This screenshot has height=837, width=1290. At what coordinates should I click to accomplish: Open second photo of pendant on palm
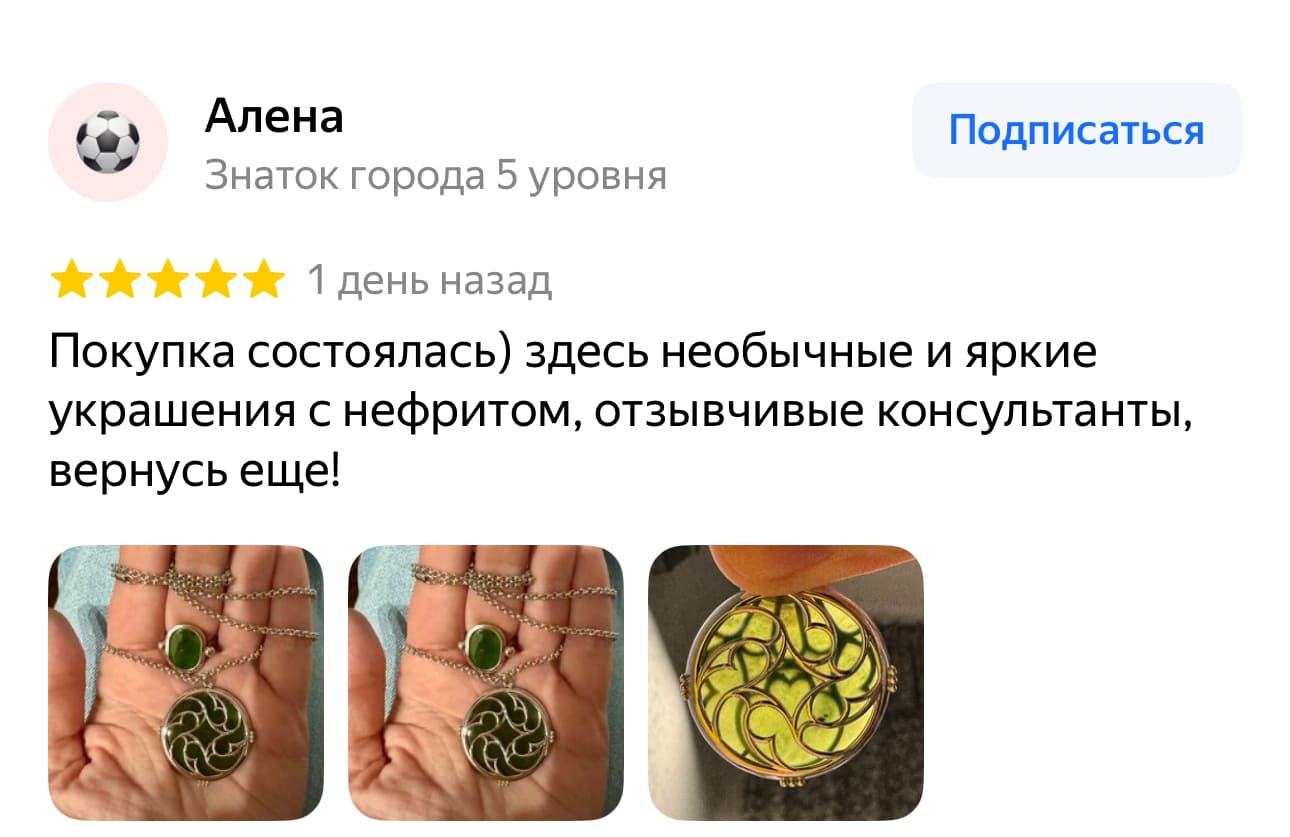pyautogui.click(x=485, y=683)
